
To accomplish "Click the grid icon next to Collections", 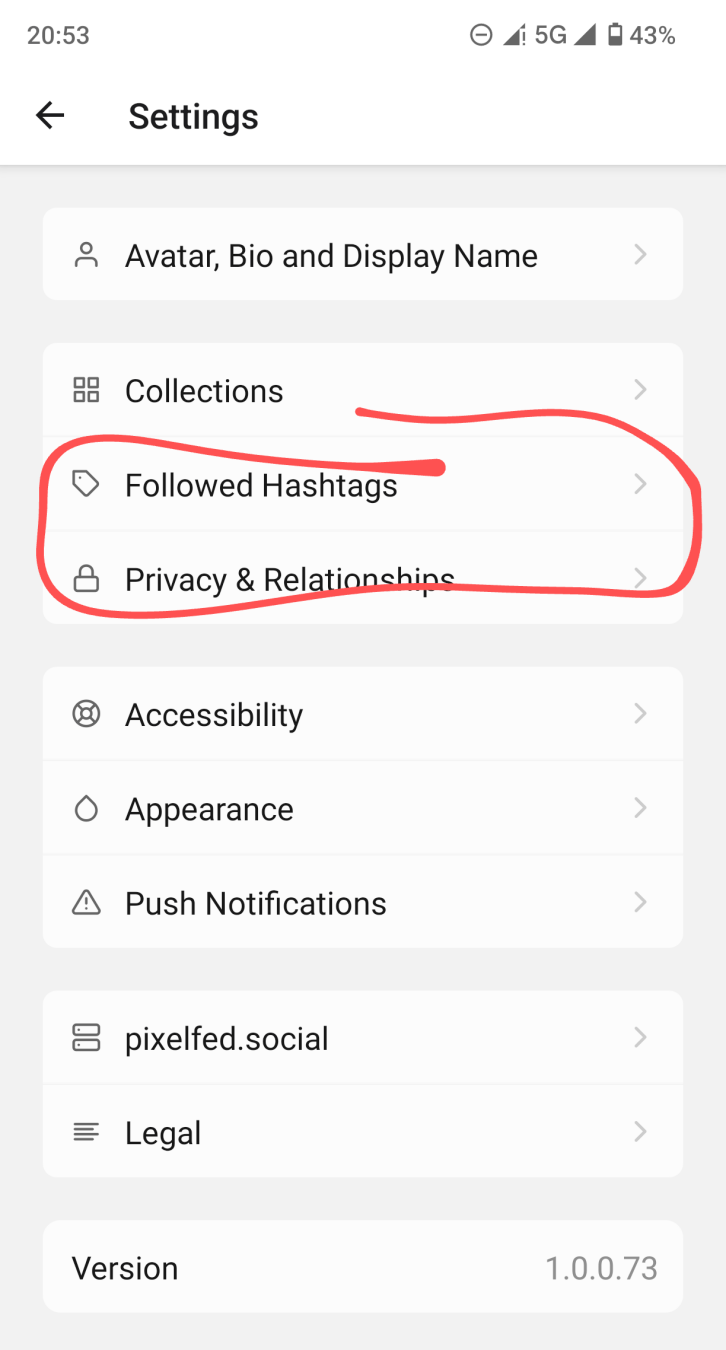I will [86, 390].
